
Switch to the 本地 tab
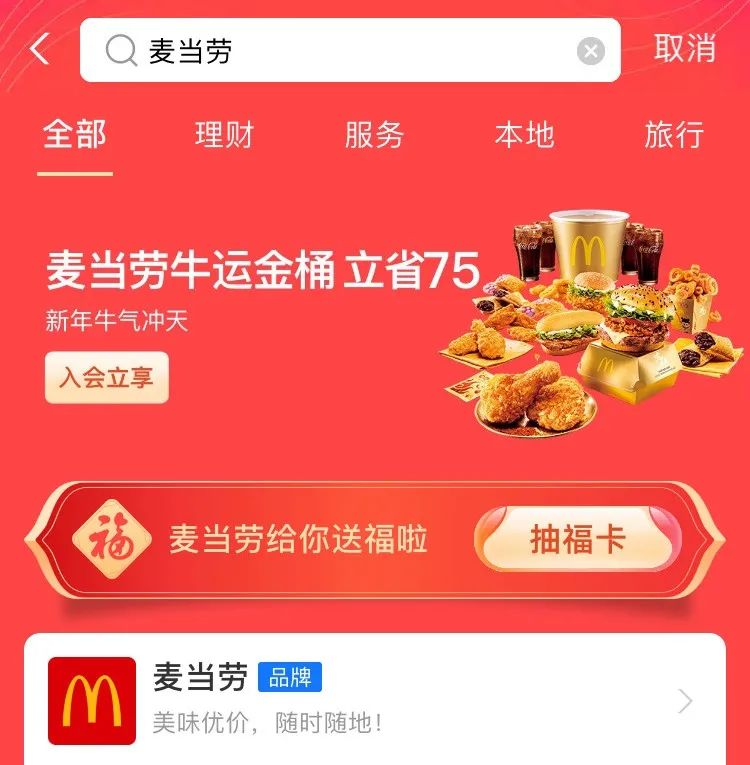tap(524, 135)
